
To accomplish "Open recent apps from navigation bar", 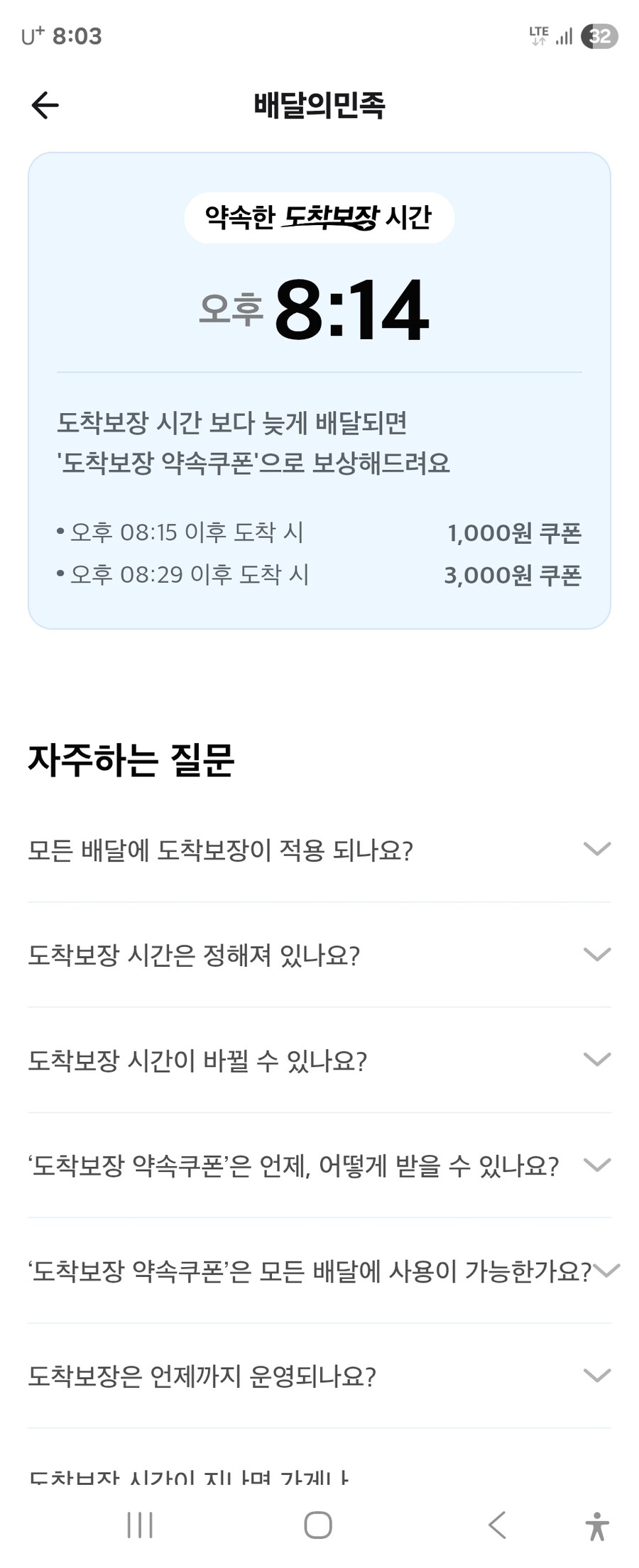I will (x=140, y=1525).
